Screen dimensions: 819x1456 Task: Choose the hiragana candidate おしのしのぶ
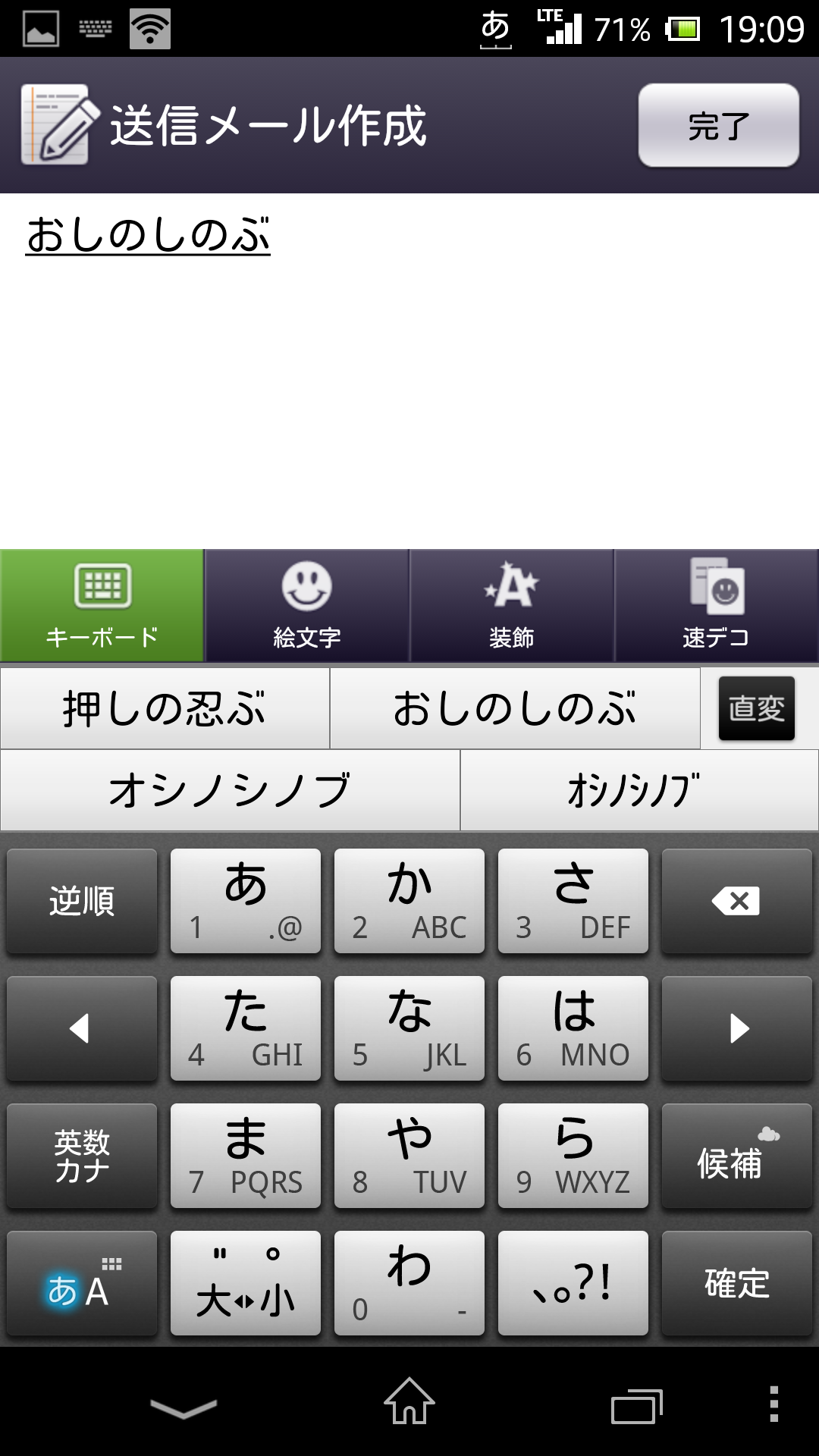point(515,709)
